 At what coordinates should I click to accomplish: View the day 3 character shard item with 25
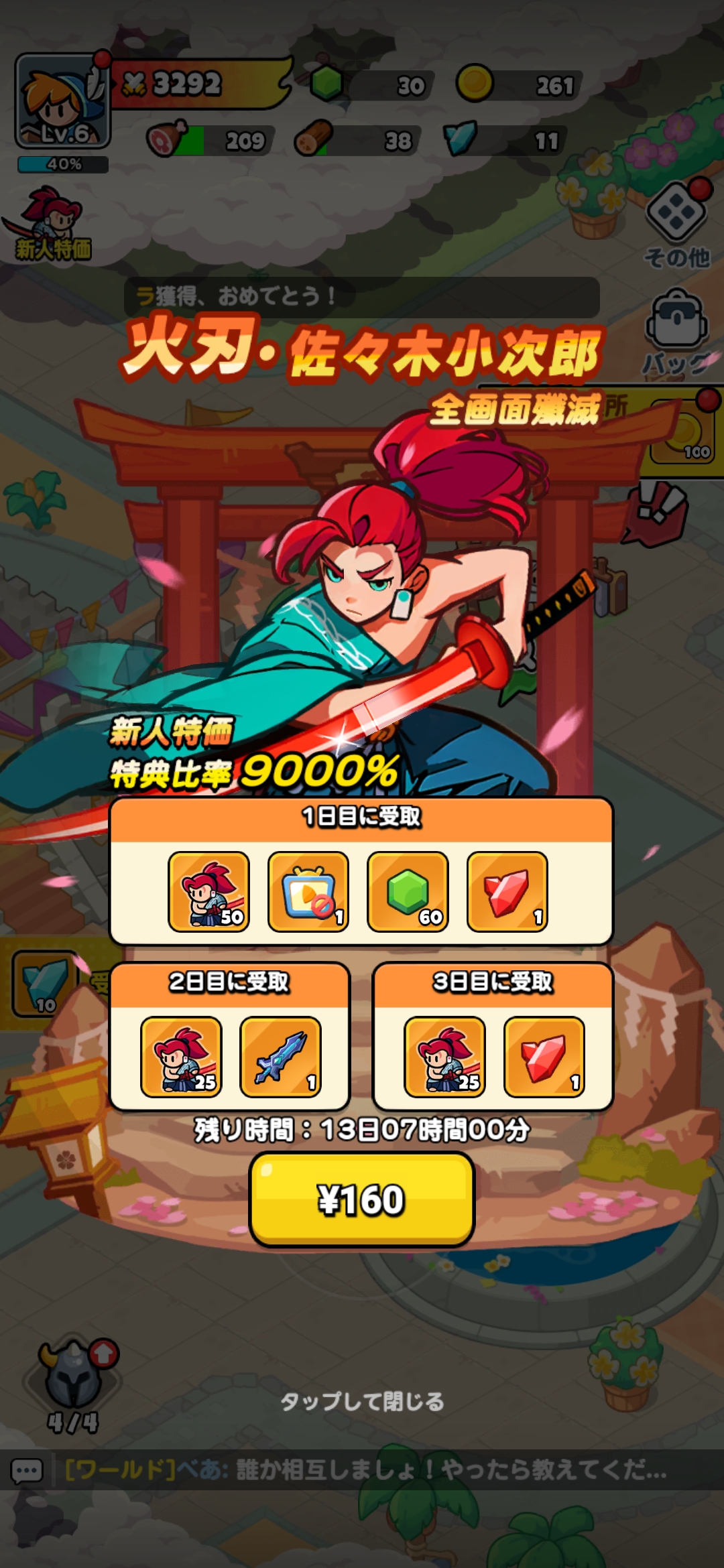[x=444, y=1057]
